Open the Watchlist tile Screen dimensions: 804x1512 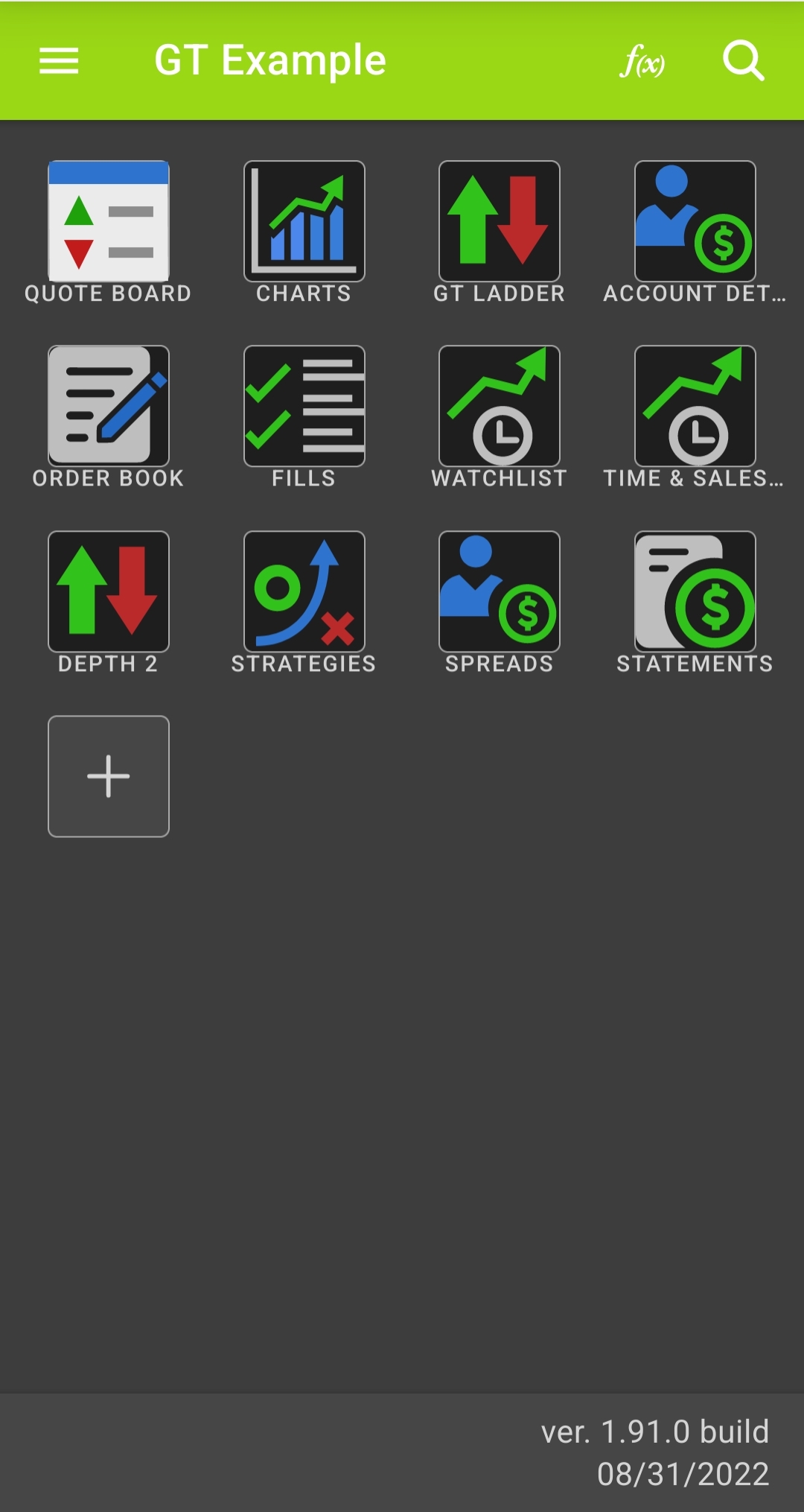coord(500,406)
